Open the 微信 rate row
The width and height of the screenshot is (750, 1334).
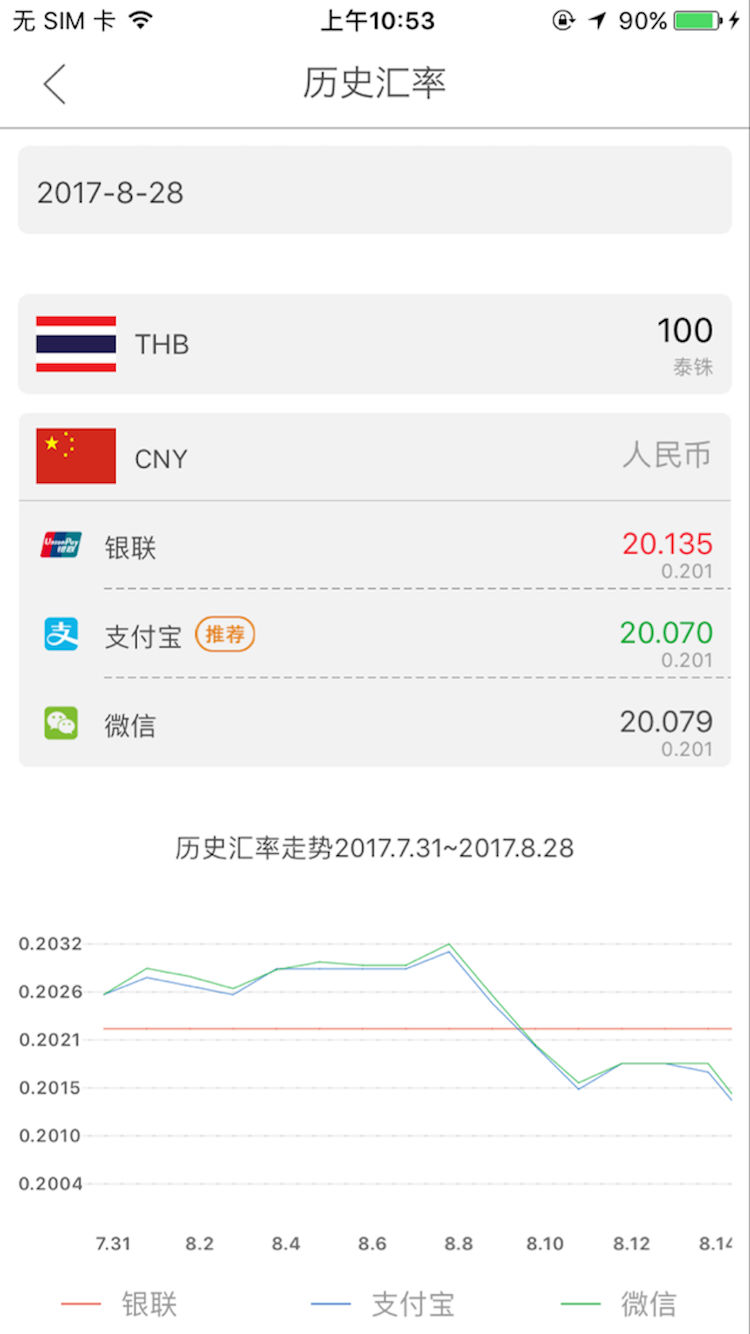point(375,724)
